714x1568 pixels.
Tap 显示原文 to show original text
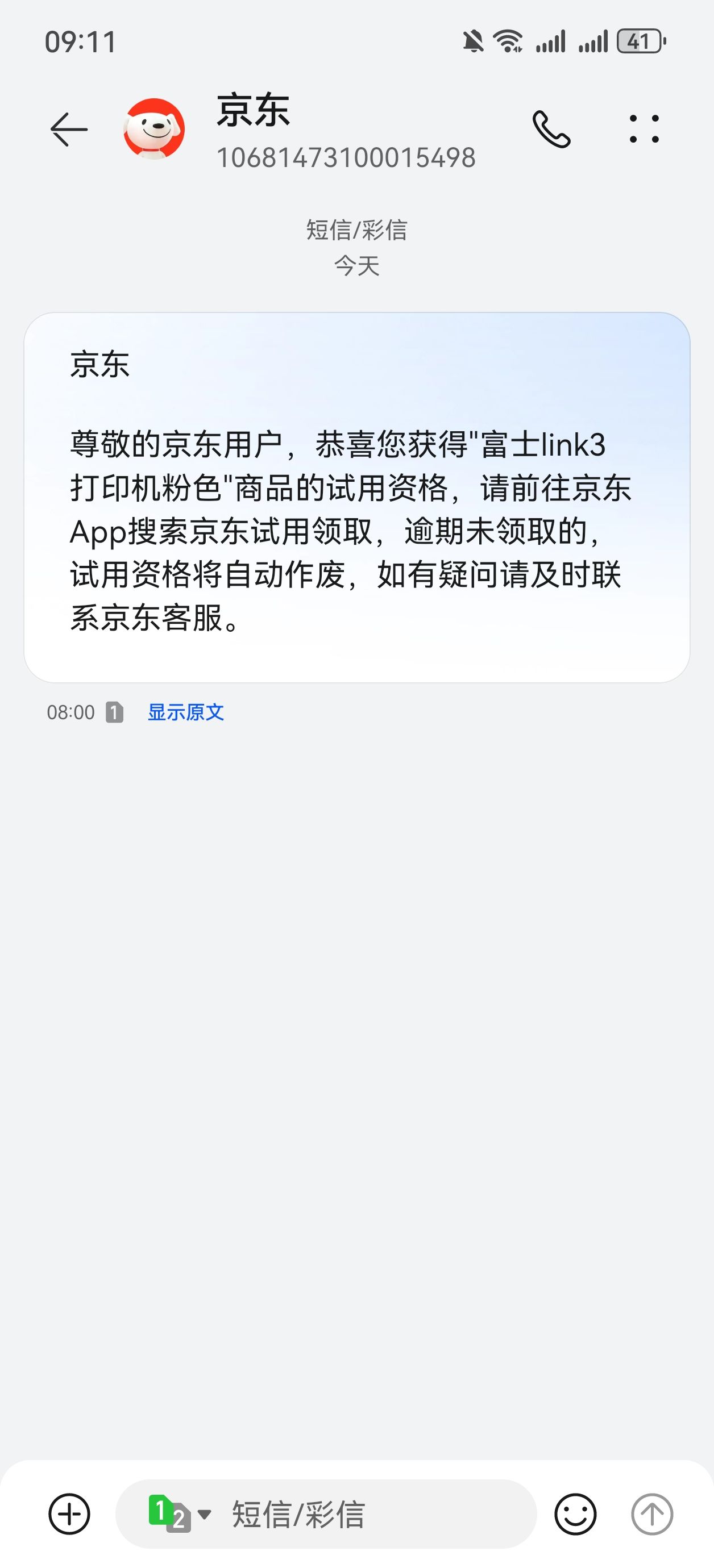[186, 712]
